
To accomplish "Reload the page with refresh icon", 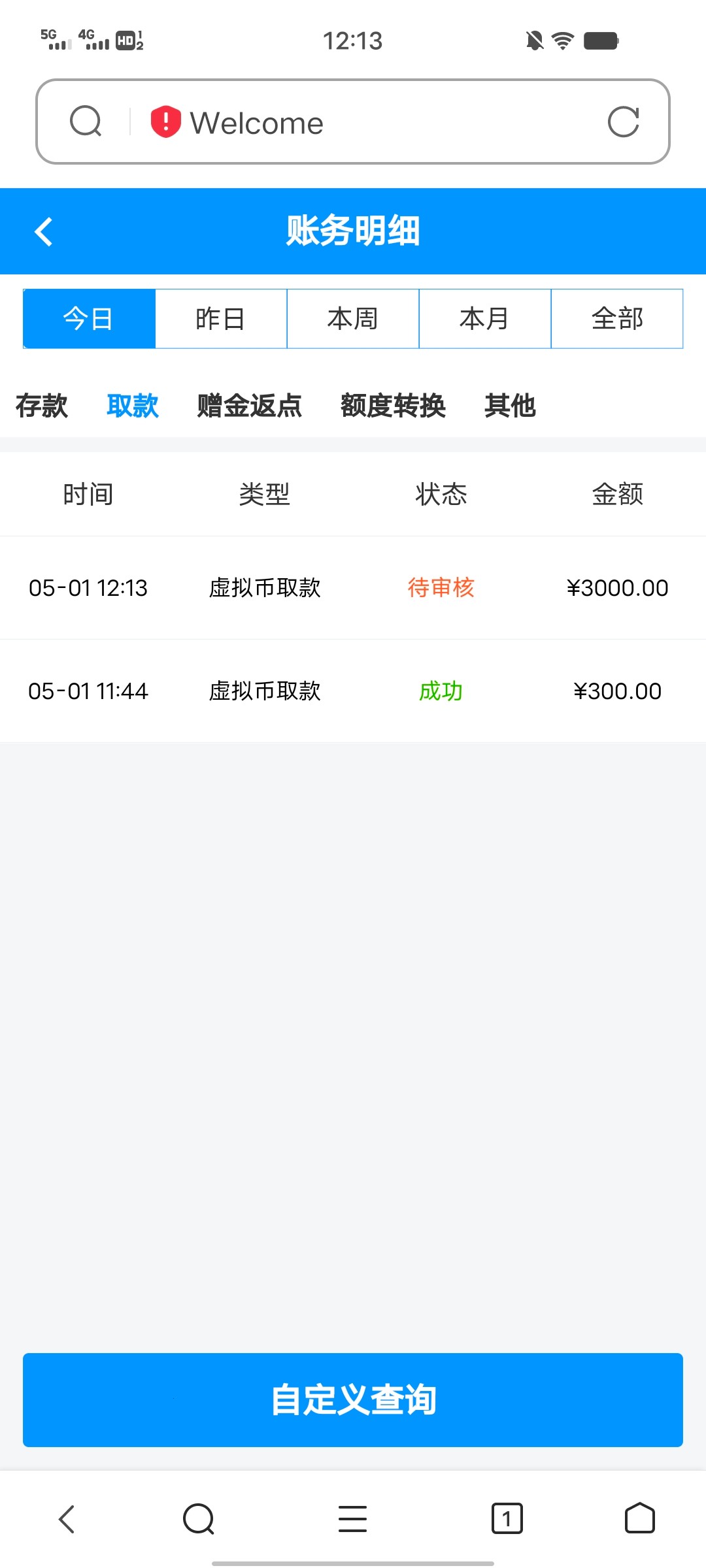I will pyautogui.click(x=623, y=122).
